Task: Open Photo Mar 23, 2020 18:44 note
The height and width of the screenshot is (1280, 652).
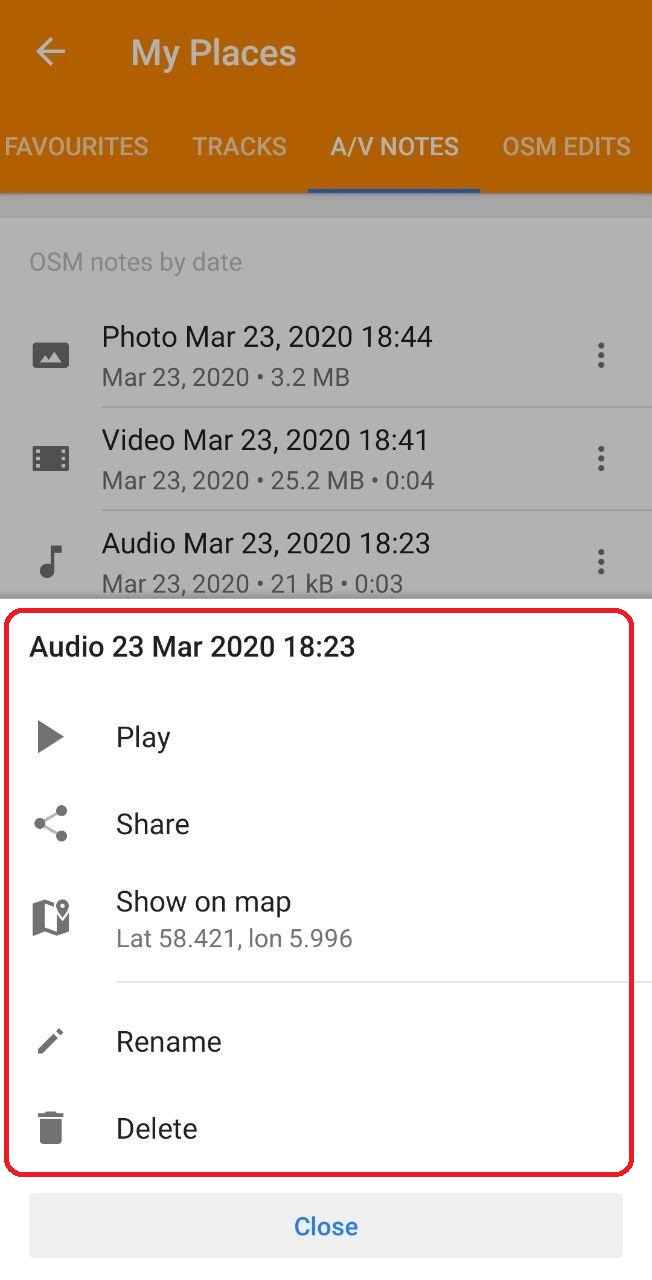Action: (x=267, y=355)
